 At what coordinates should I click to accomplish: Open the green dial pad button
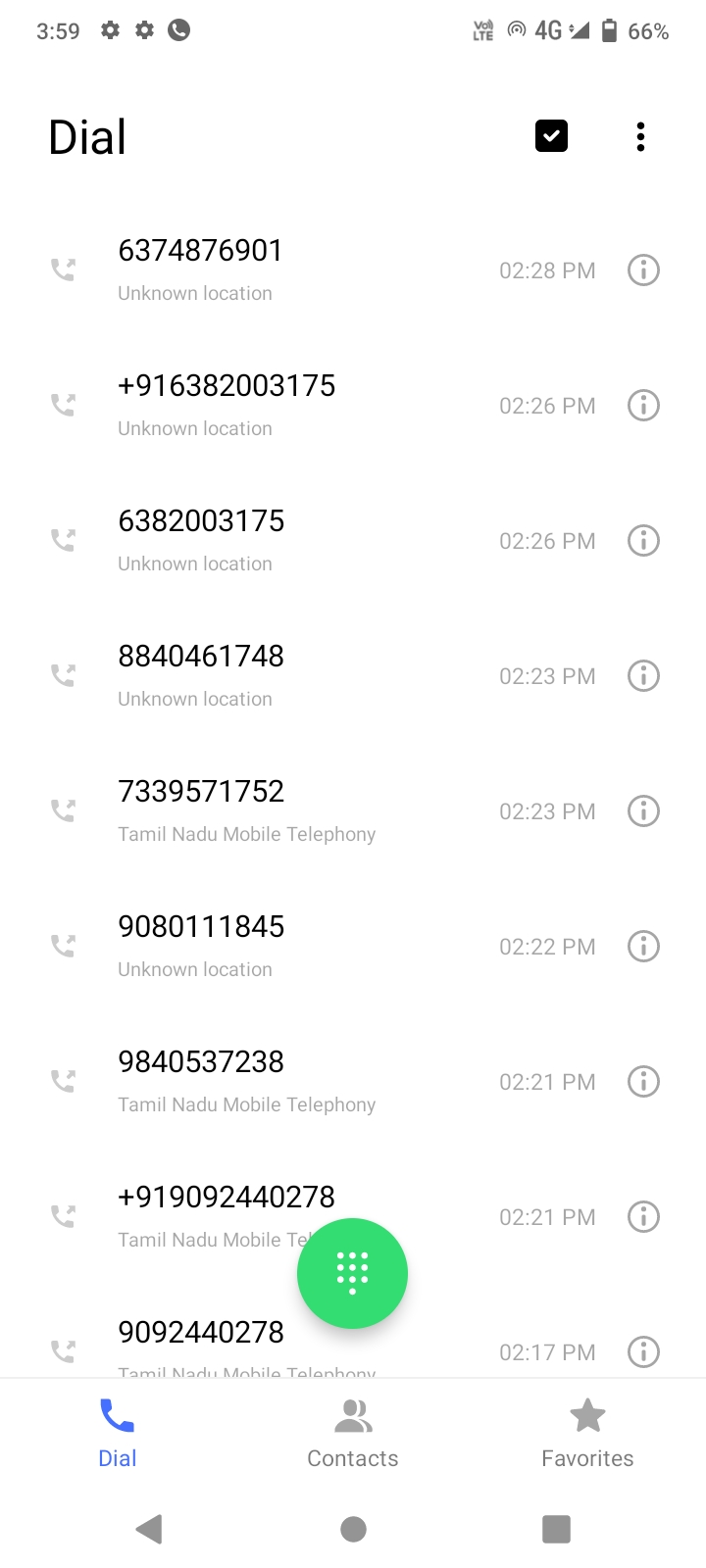(352, 1273)
